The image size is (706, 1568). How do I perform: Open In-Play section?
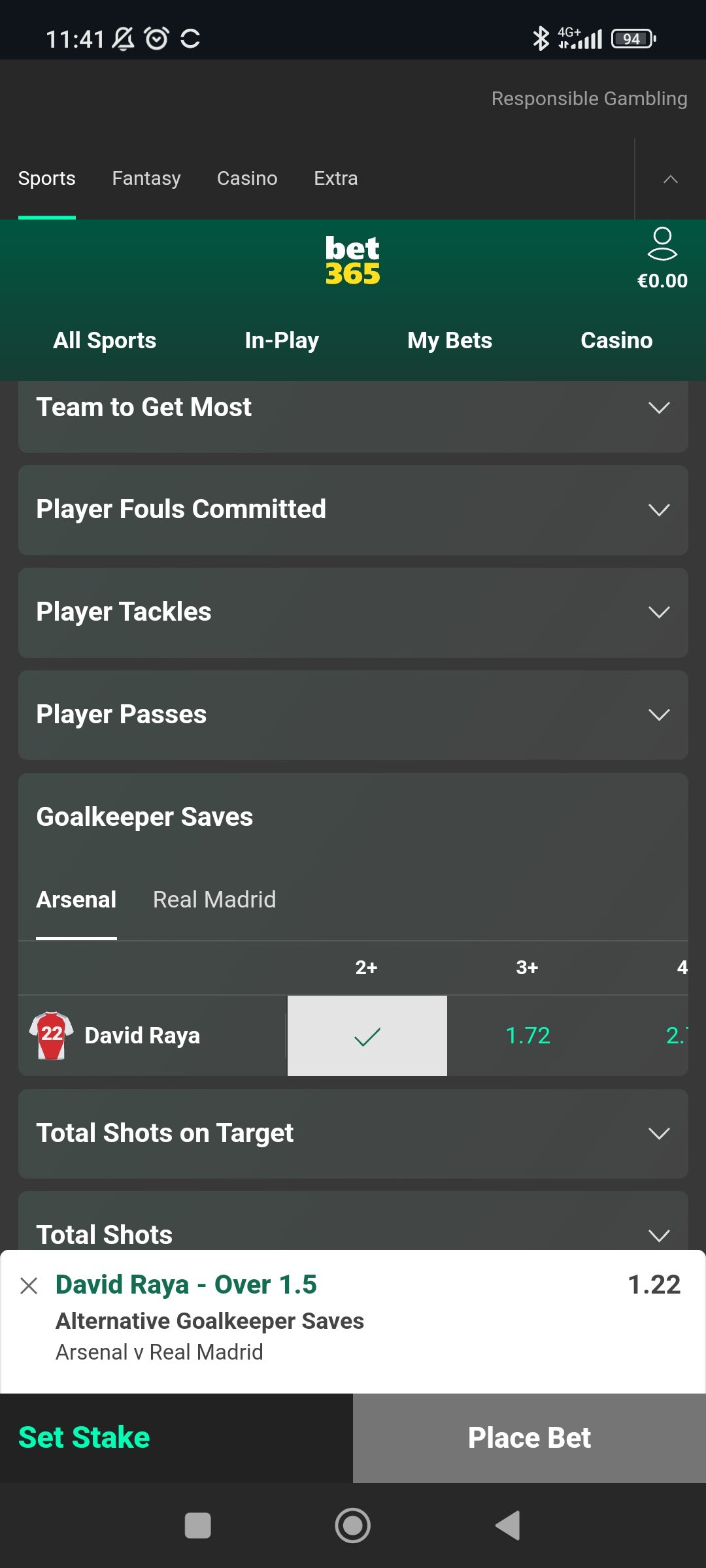pos(282,340)
